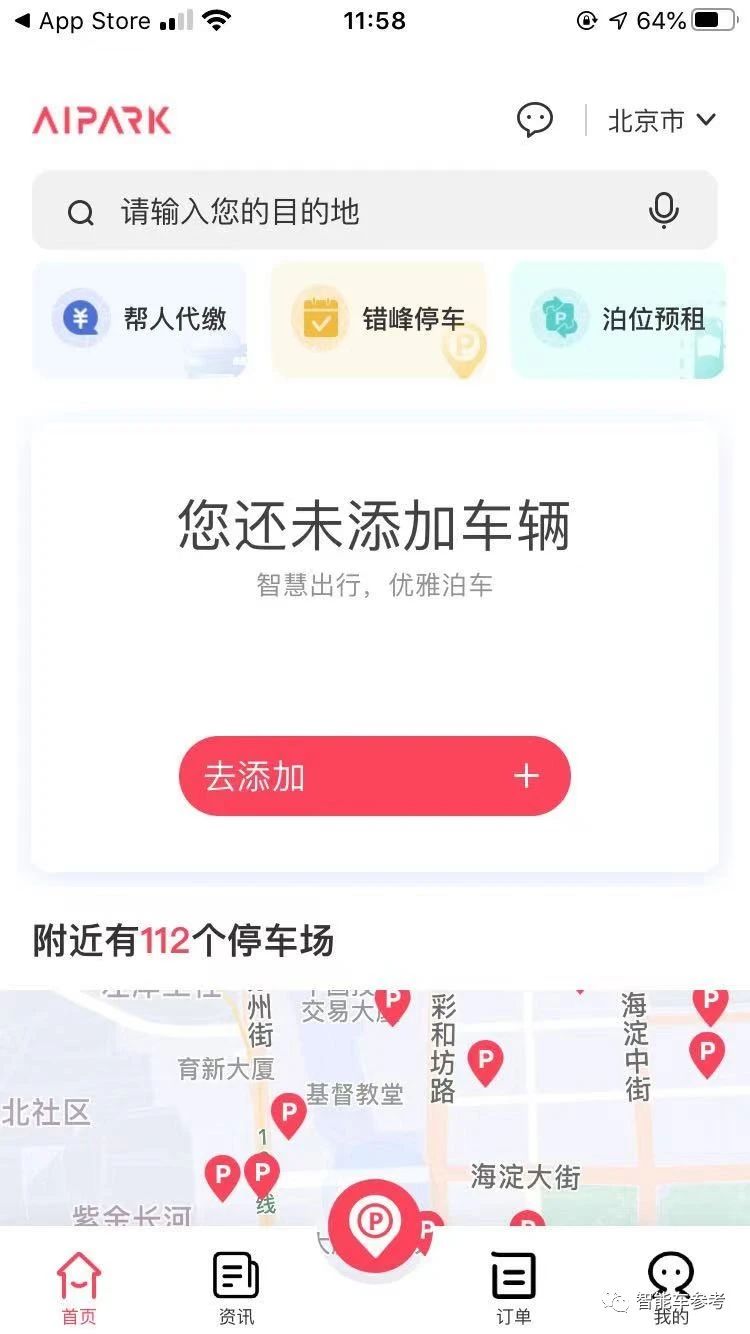
Task: Open the 北京市 city selector dropdown
Action: (644, 120)
